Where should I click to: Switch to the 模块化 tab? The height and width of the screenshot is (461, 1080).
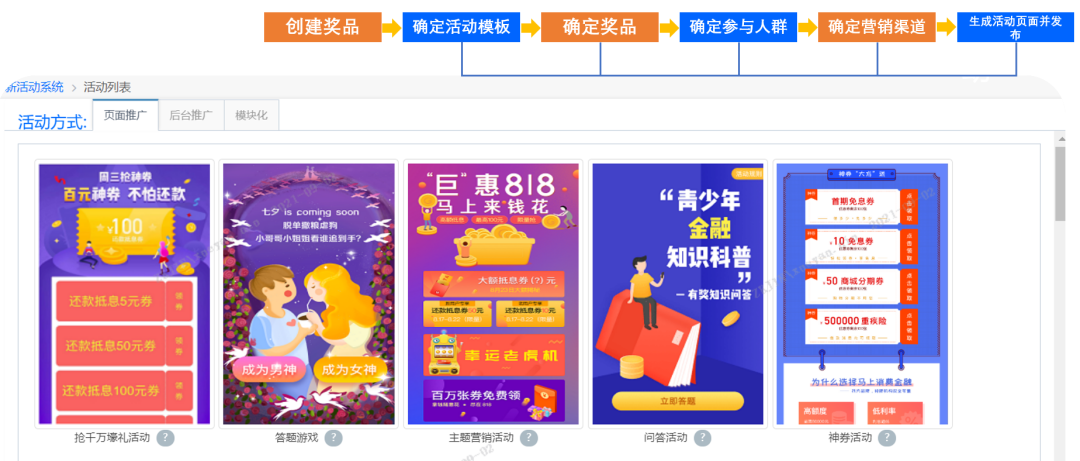pos(251,115)
